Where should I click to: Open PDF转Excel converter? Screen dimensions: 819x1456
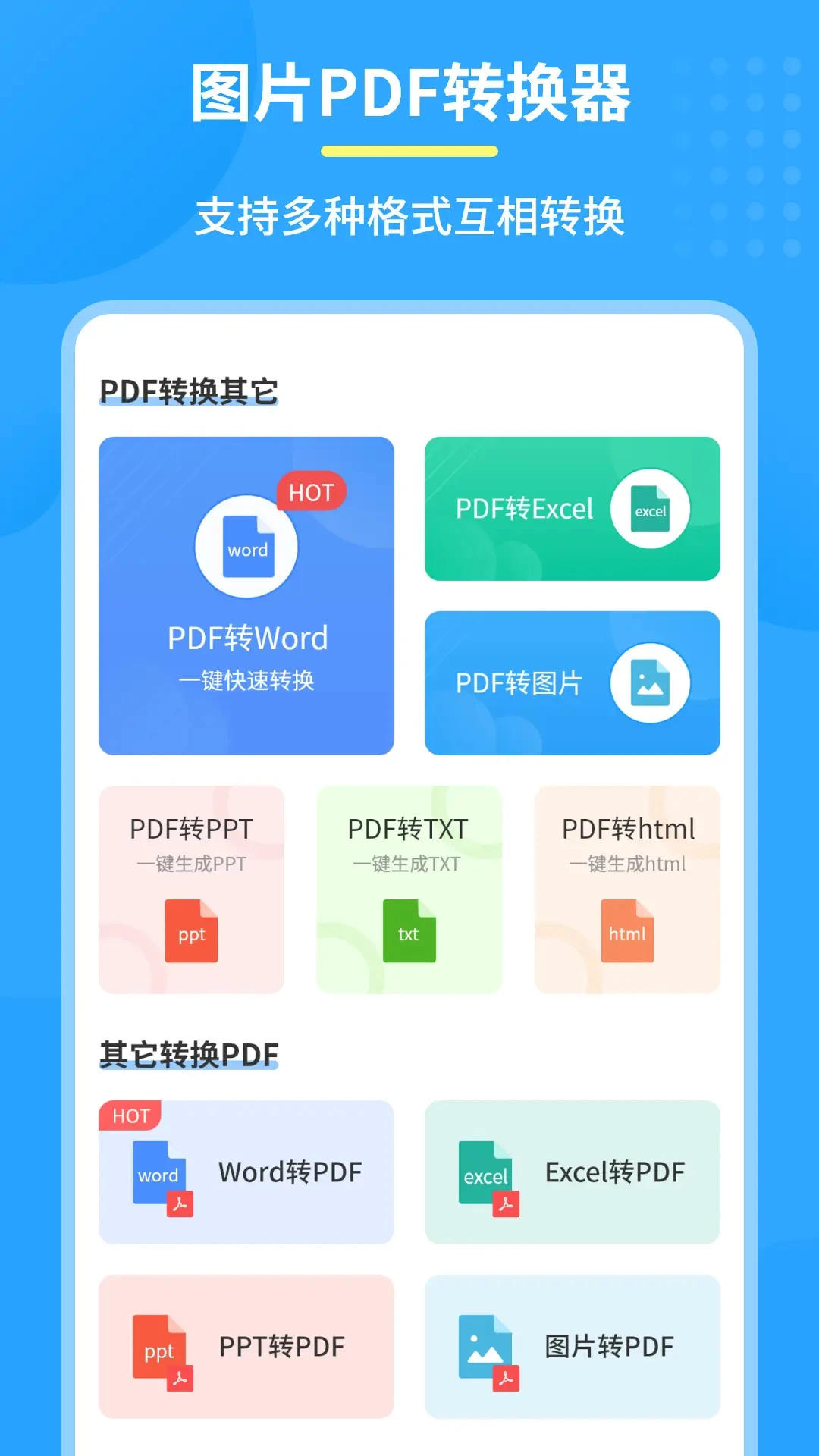pos(571,510)
